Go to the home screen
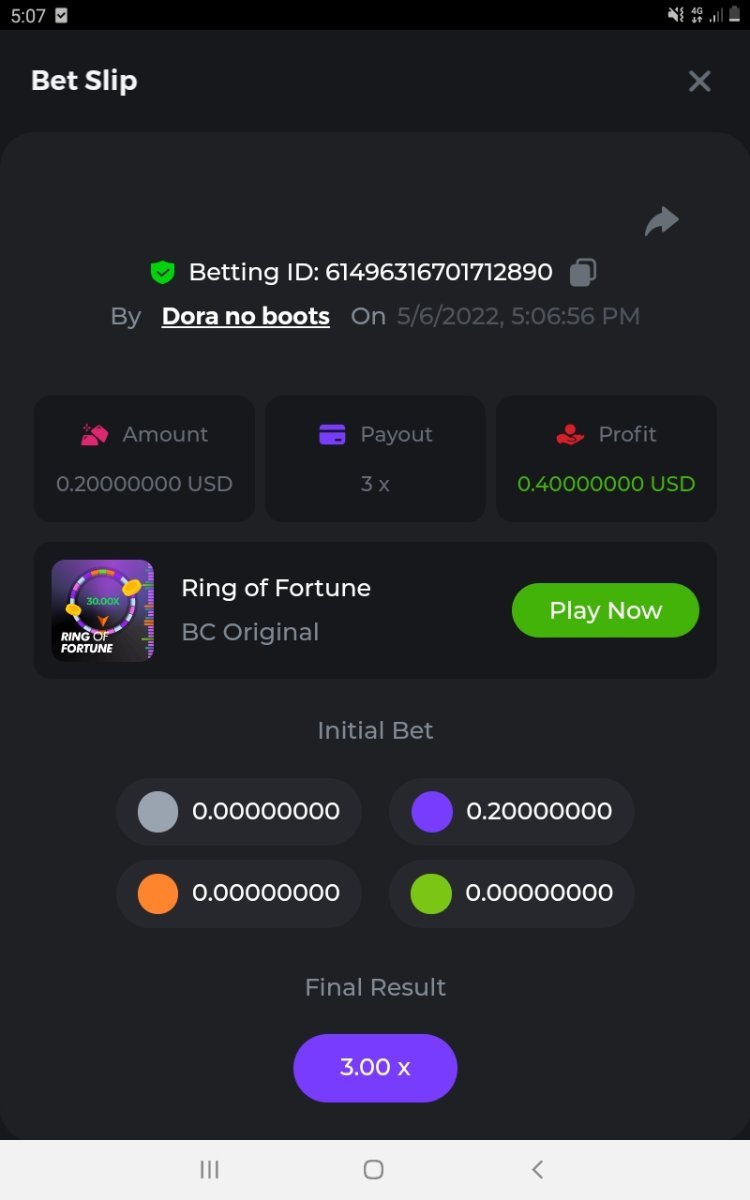Image resolution: width=750 pixels, height=1200 pixels. click(x=374, y=1169)
